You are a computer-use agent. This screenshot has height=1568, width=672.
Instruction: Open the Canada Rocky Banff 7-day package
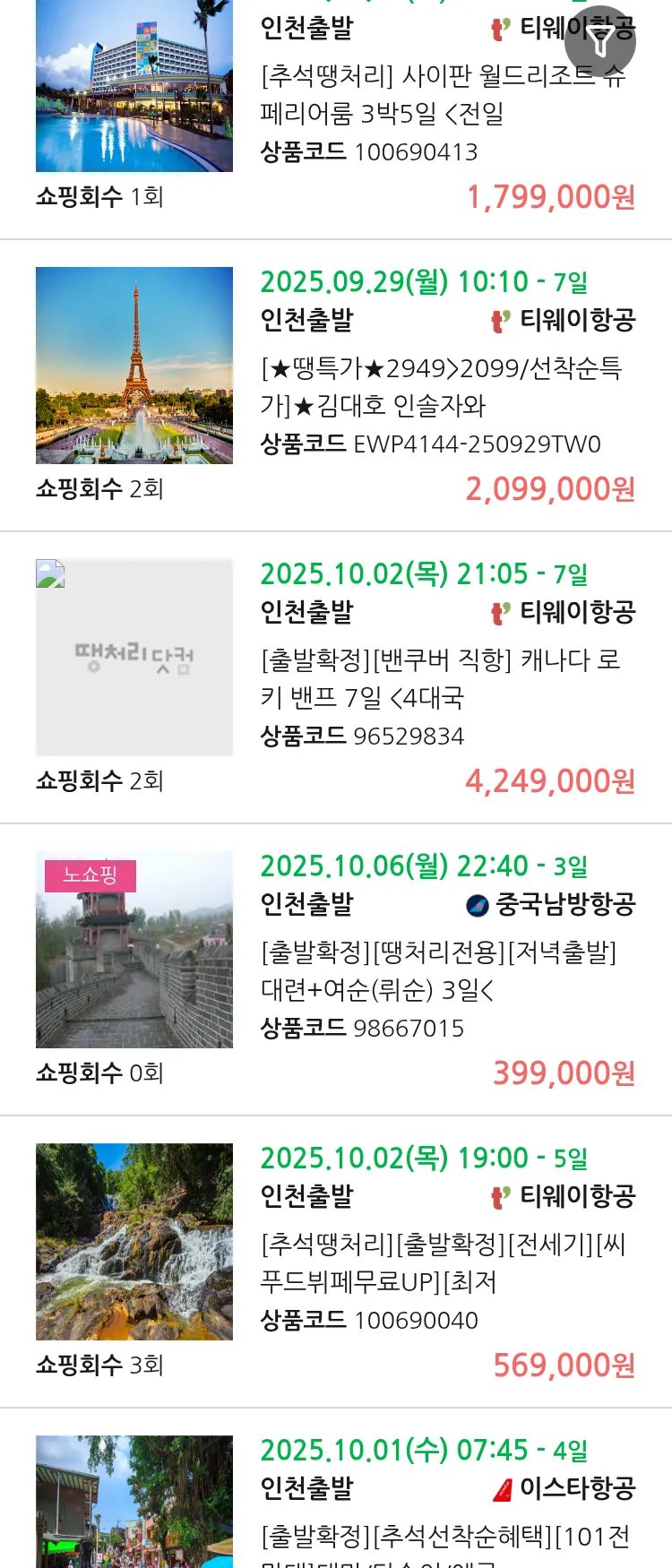coord(443,678)
